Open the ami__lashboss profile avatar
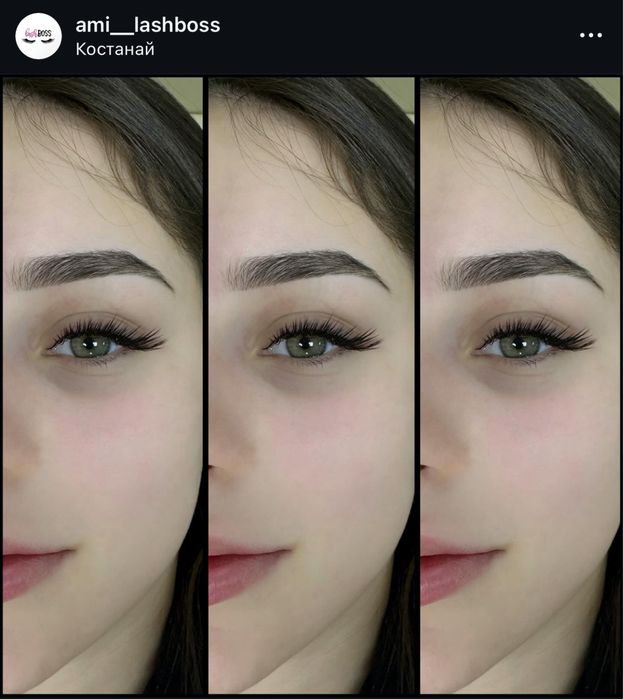The height and width of the screenshot is (699, 623). coord(38,36)
